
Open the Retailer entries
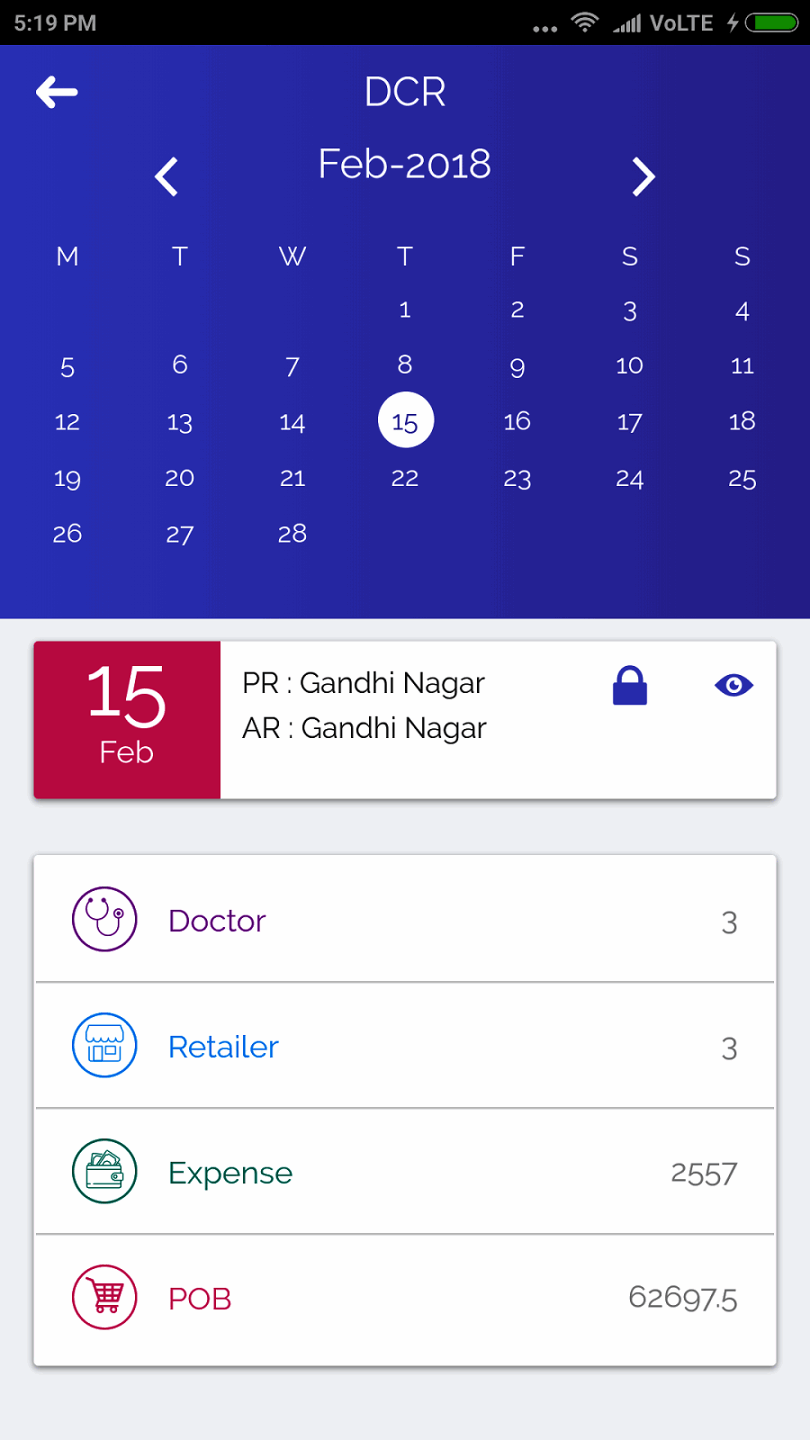(405, 1046)
